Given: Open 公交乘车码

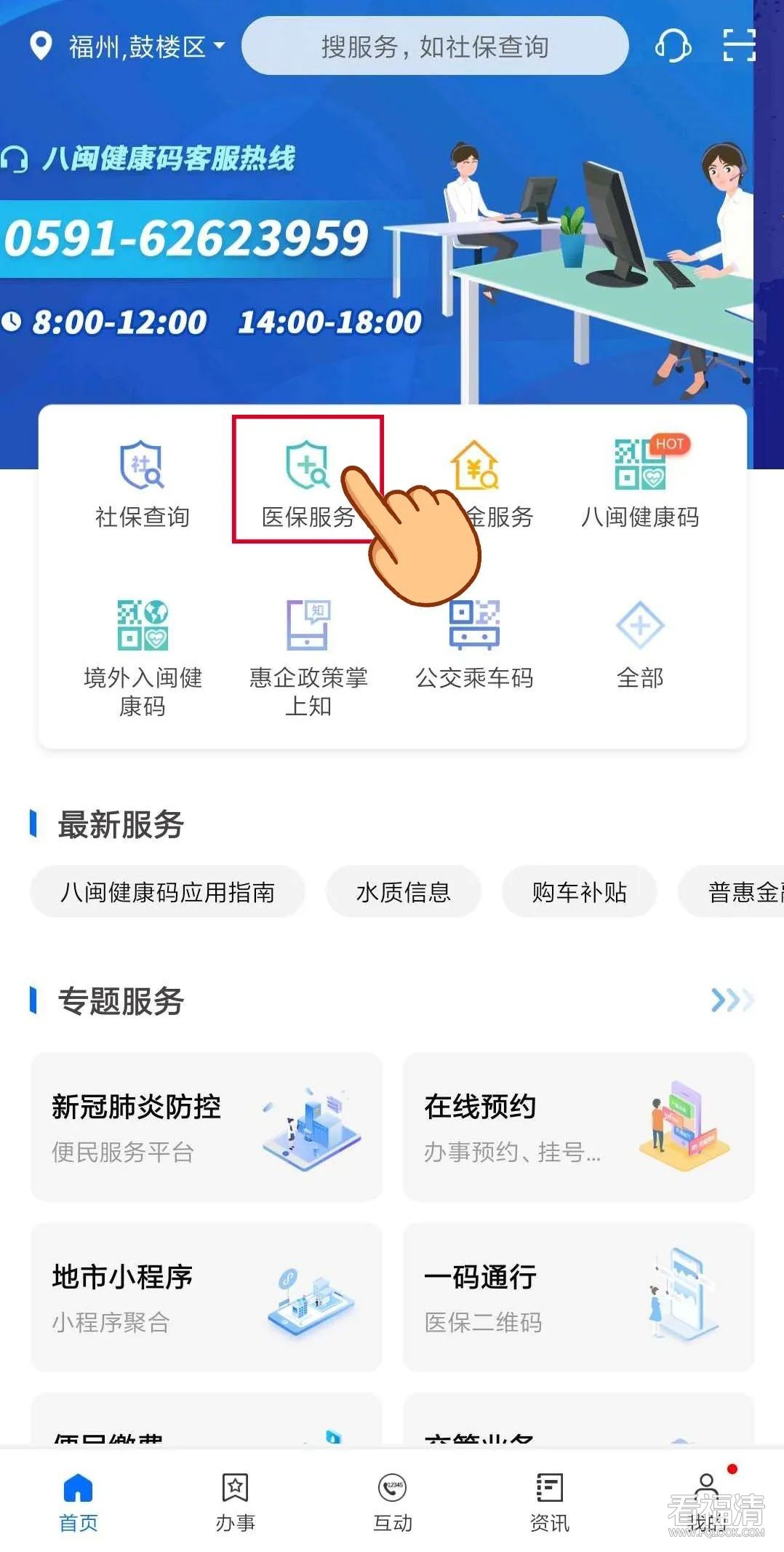Looking at the screenshot, I should [x=474, y=644].
